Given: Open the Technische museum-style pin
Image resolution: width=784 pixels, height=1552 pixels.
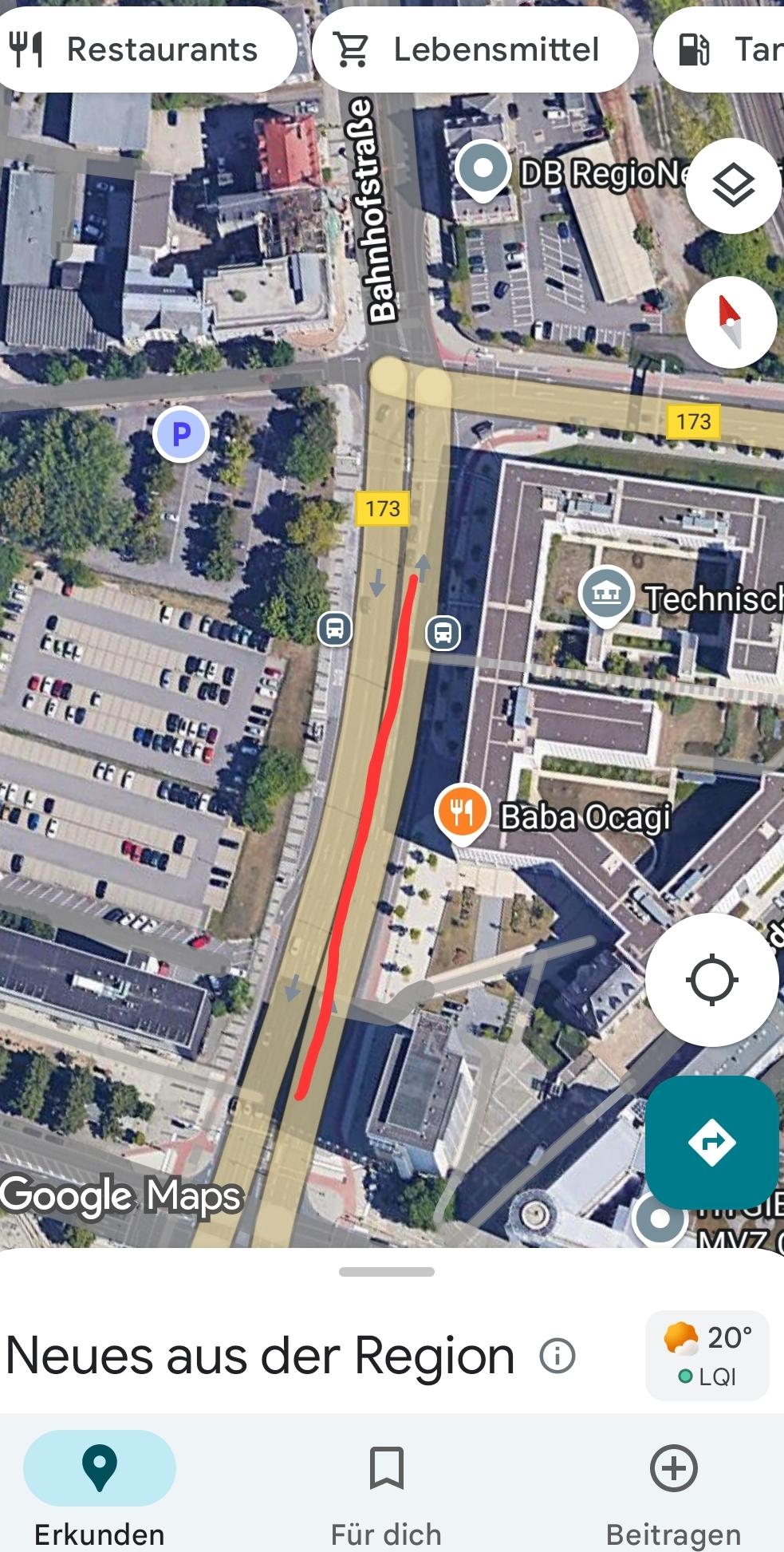Looking at the screenshot, I should pos(606,595).
